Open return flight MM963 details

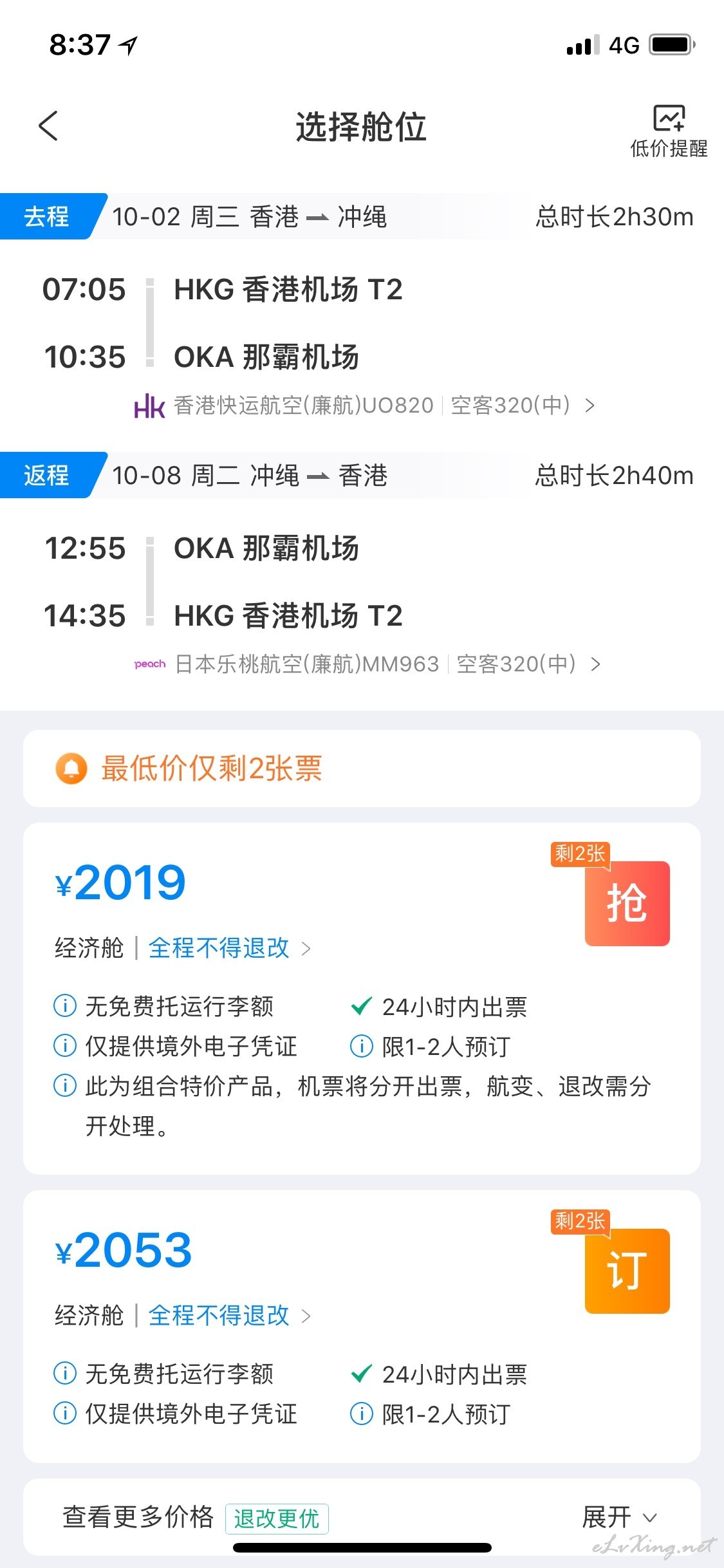click(x=367, y=664)
